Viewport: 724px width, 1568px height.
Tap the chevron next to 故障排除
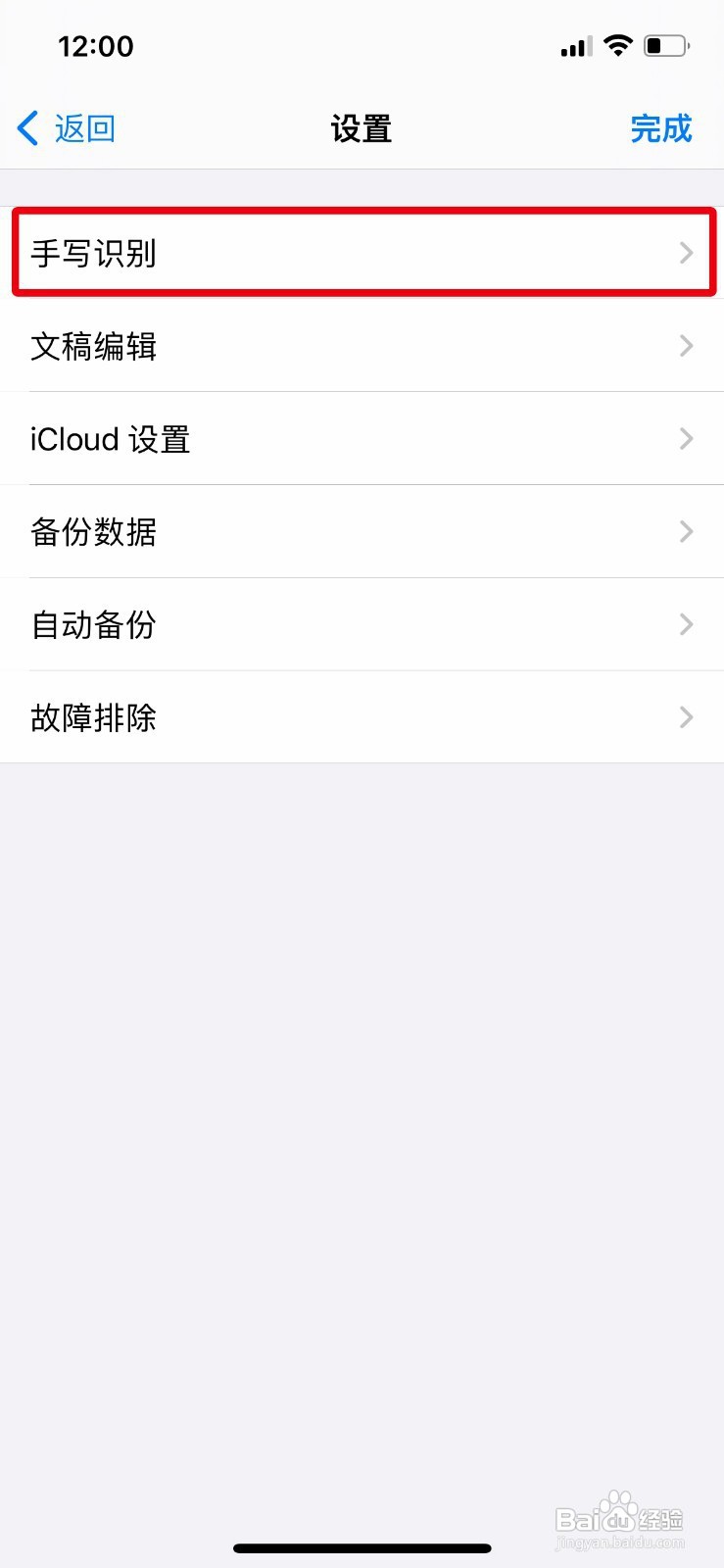pyautogui.click(x=685, y=717)
